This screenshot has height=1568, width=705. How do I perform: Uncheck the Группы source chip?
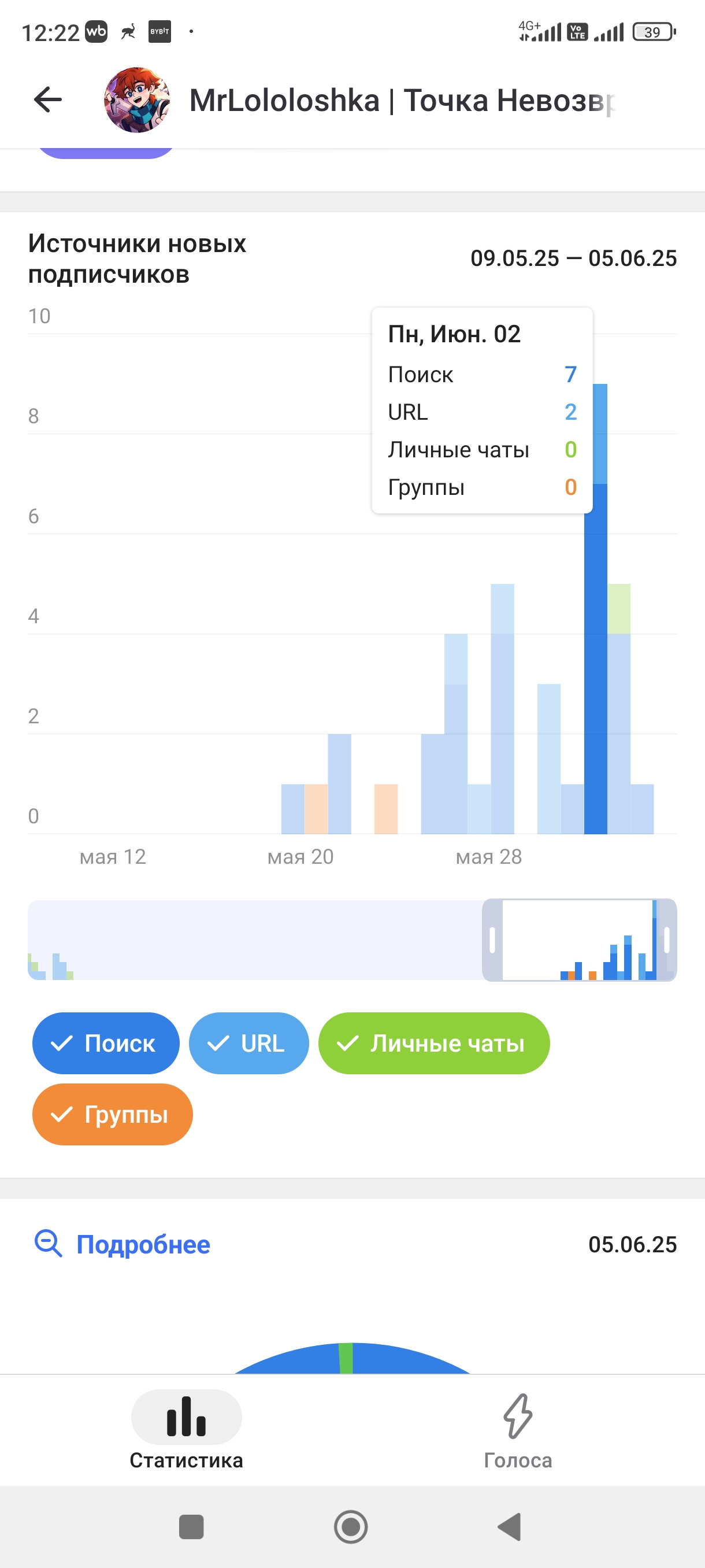(113, 1115)
